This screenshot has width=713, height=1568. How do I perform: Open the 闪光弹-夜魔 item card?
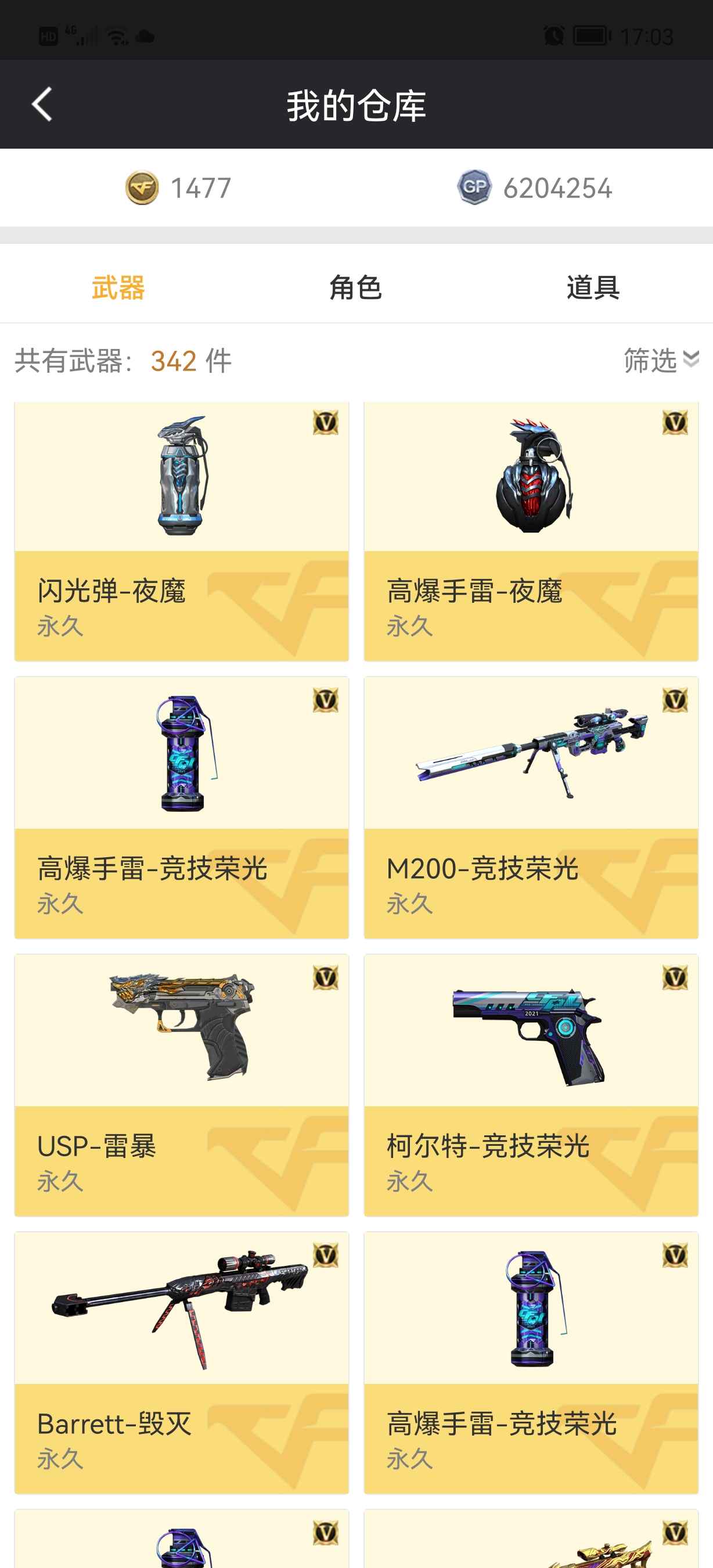pos(181,531)
